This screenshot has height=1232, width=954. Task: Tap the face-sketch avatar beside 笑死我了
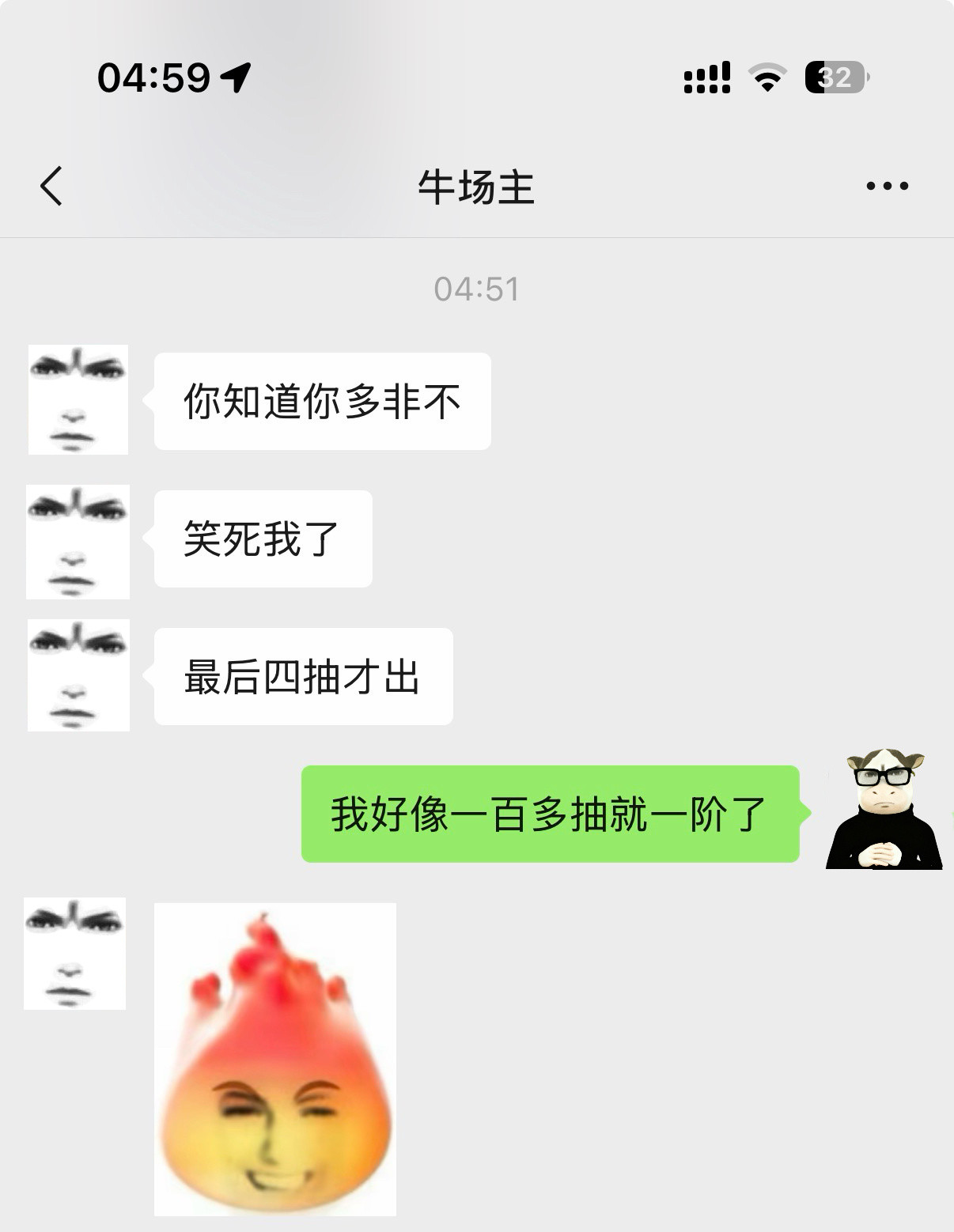[78, 538]
